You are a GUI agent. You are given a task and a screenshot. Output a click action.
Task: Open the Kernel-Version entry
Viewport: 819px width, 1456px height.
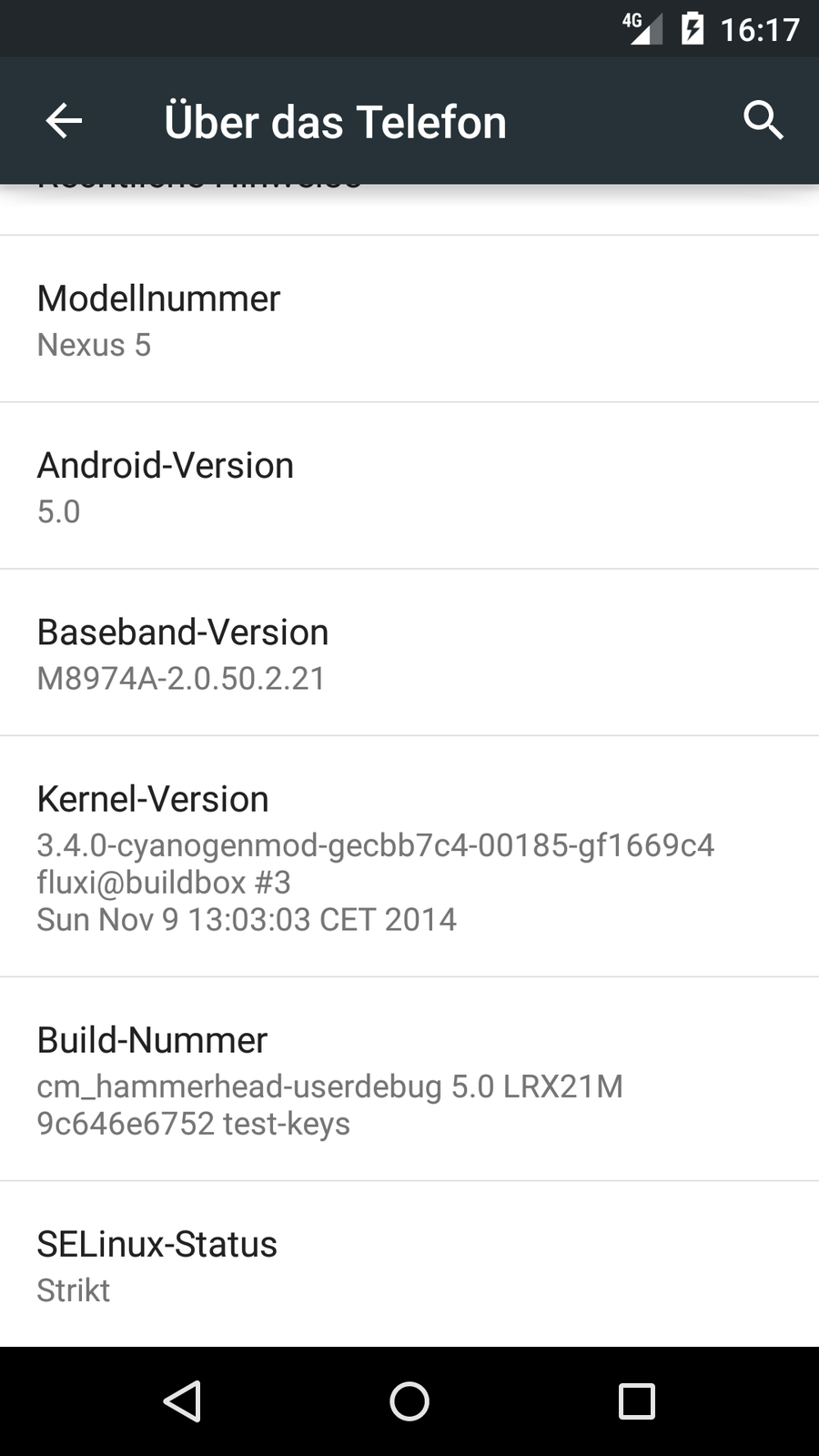click(x=409, y=856)
